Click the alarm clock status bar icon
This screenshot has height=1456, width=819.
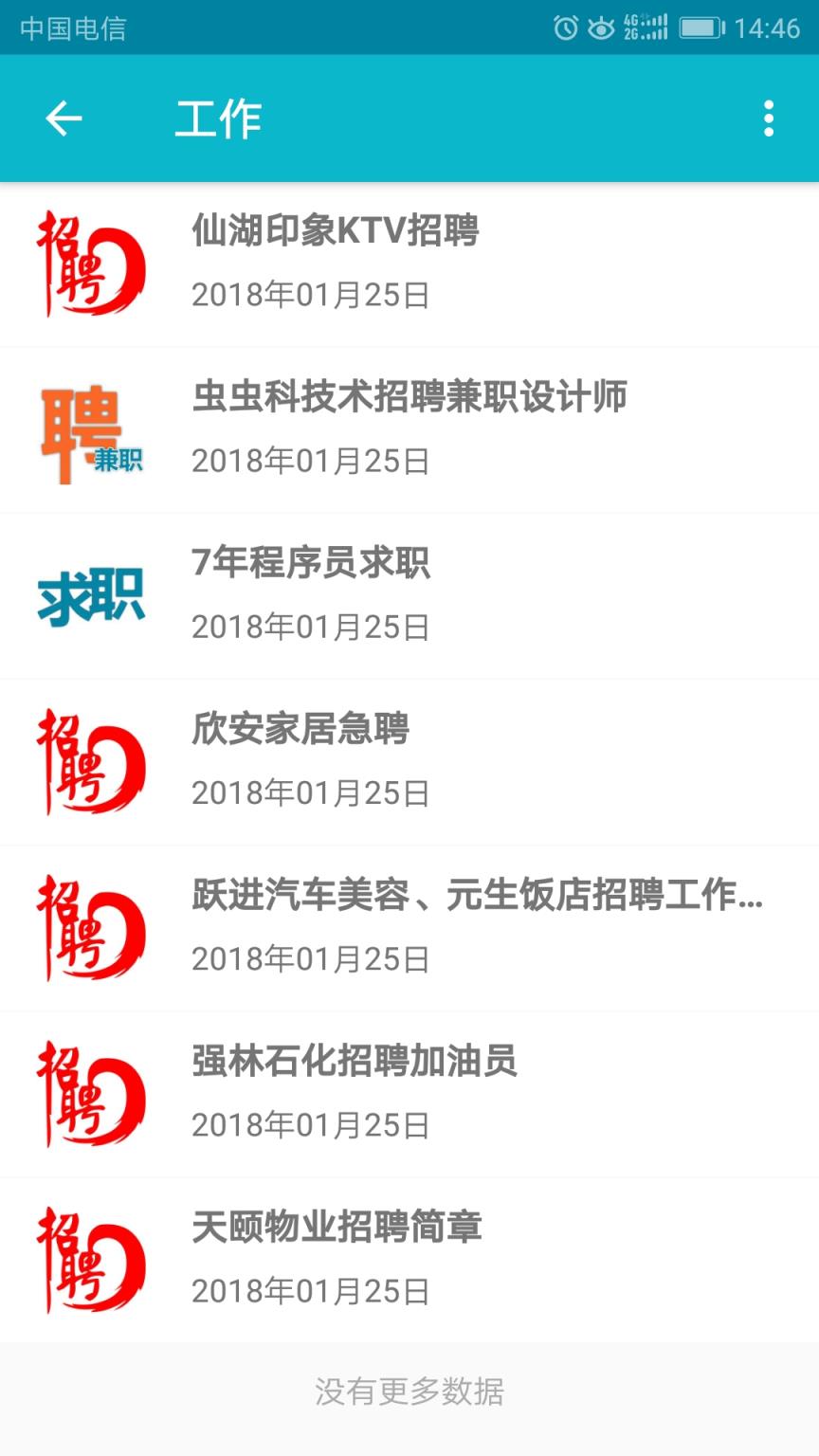[564, 28]
